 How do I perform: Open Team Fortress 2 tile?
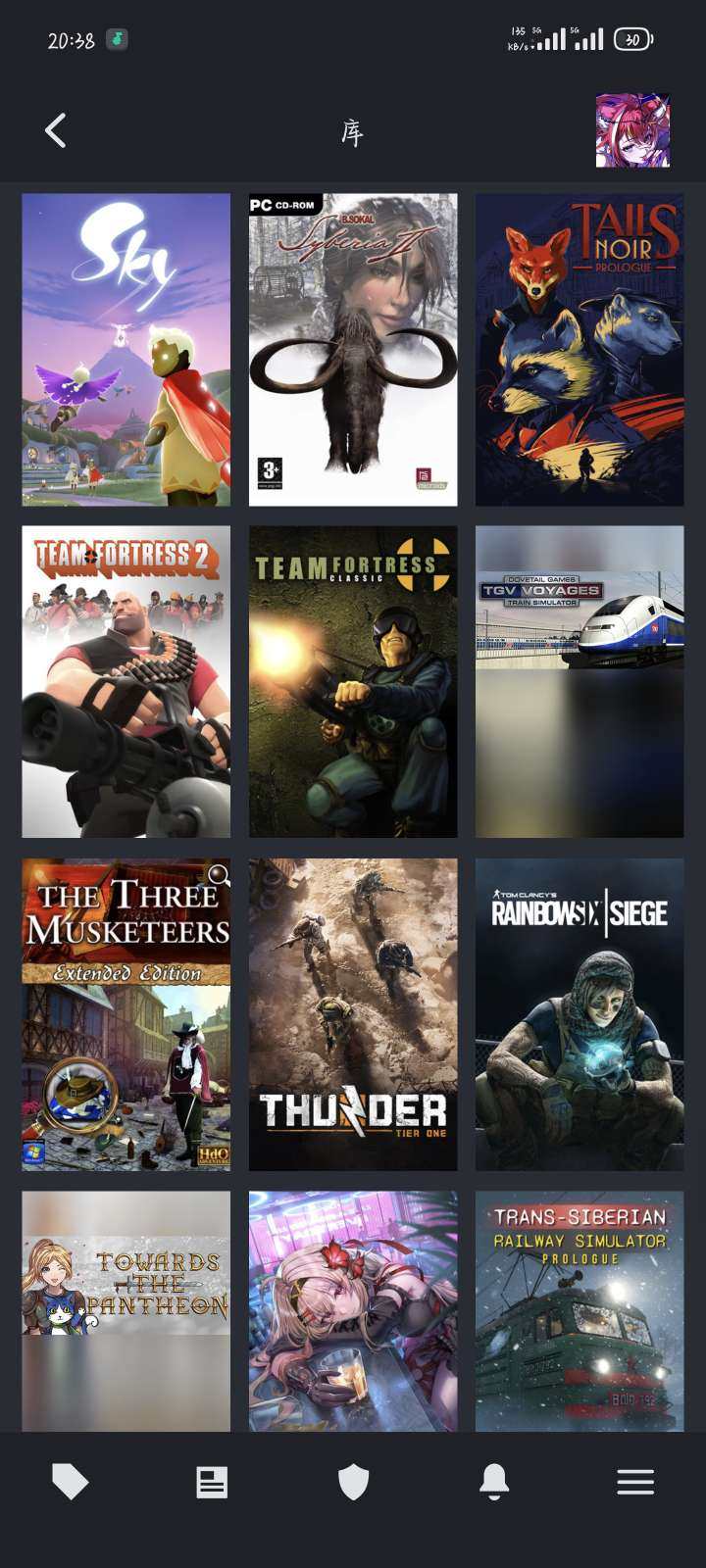coord(126,682)
